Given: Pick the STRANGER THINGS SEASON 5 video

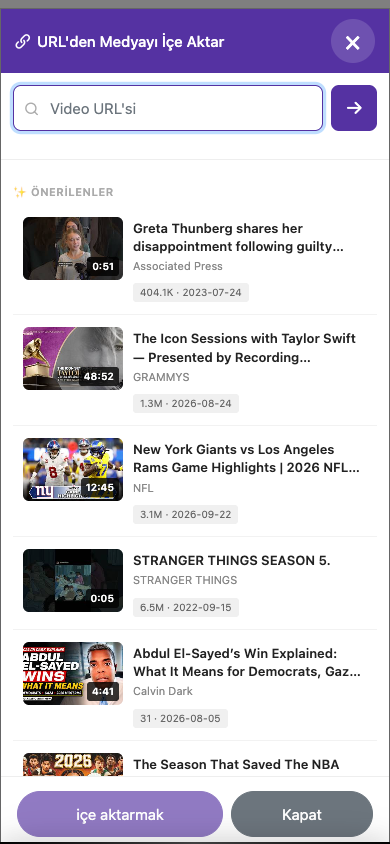Looking at the screenshot, I should coord(195,582).
